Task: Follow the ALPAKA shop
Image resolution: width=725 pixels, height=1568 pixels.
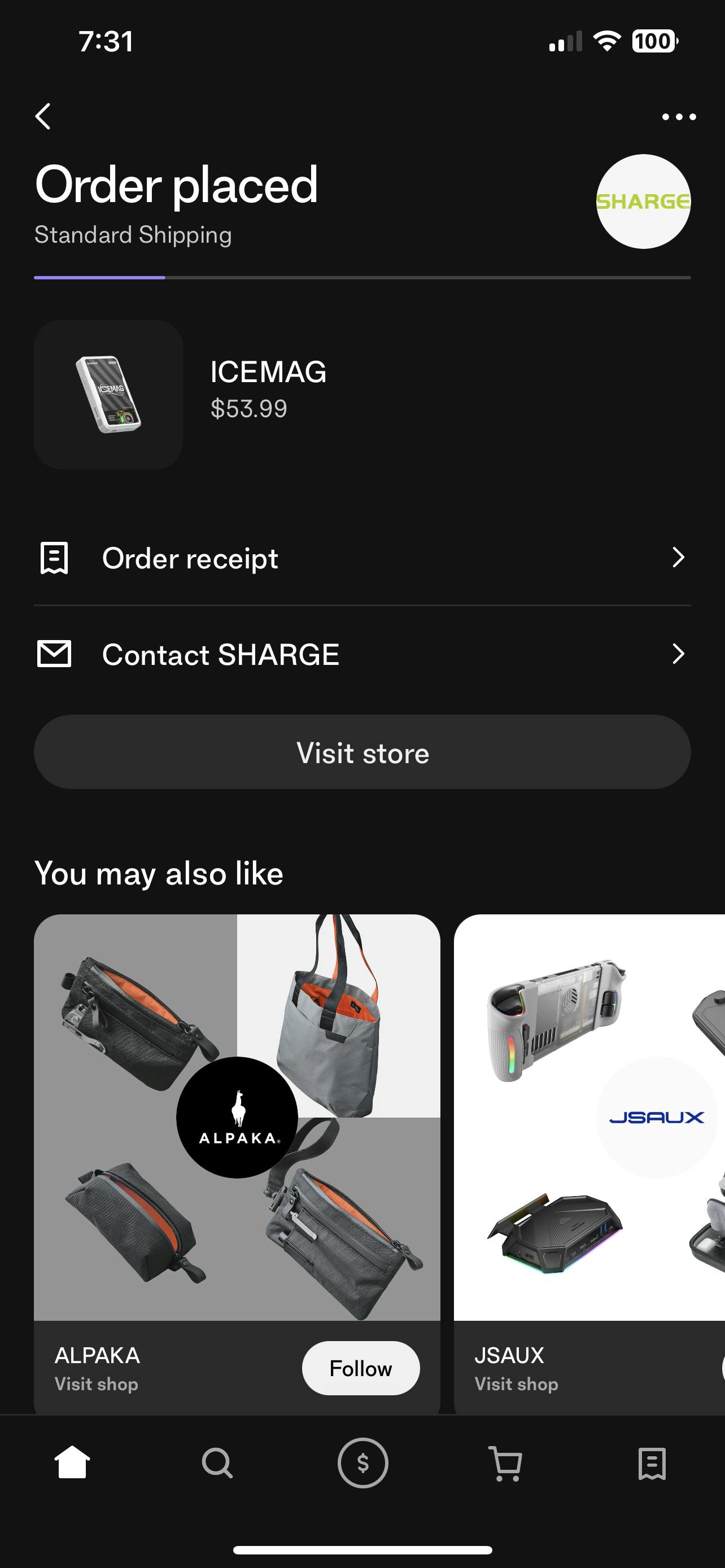Action: tap(360, 1368)
